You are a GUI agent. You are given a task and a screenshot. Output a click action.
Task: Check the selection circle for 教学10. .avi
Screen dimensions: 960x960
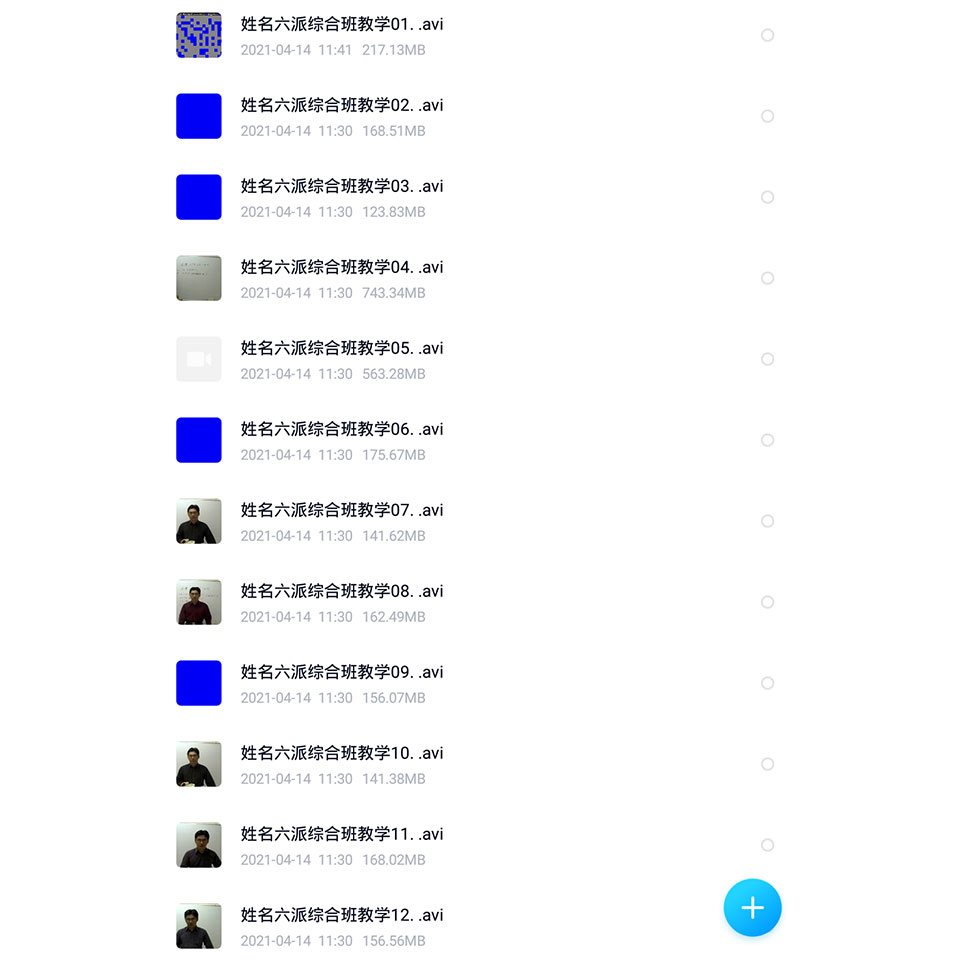tap(767, 764)
